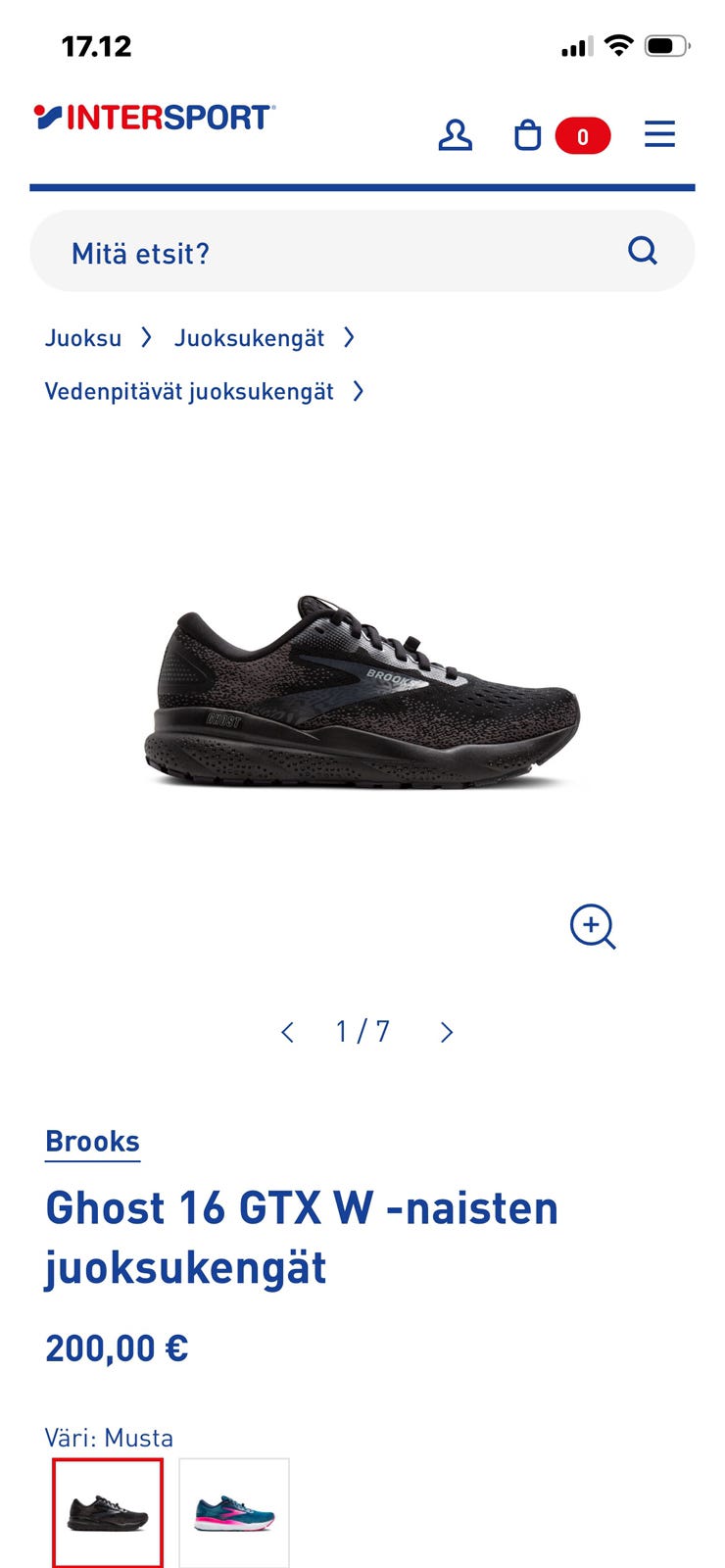Show the previous product image
Screen dimensions: 725x1568
[x=287, y=1032]
